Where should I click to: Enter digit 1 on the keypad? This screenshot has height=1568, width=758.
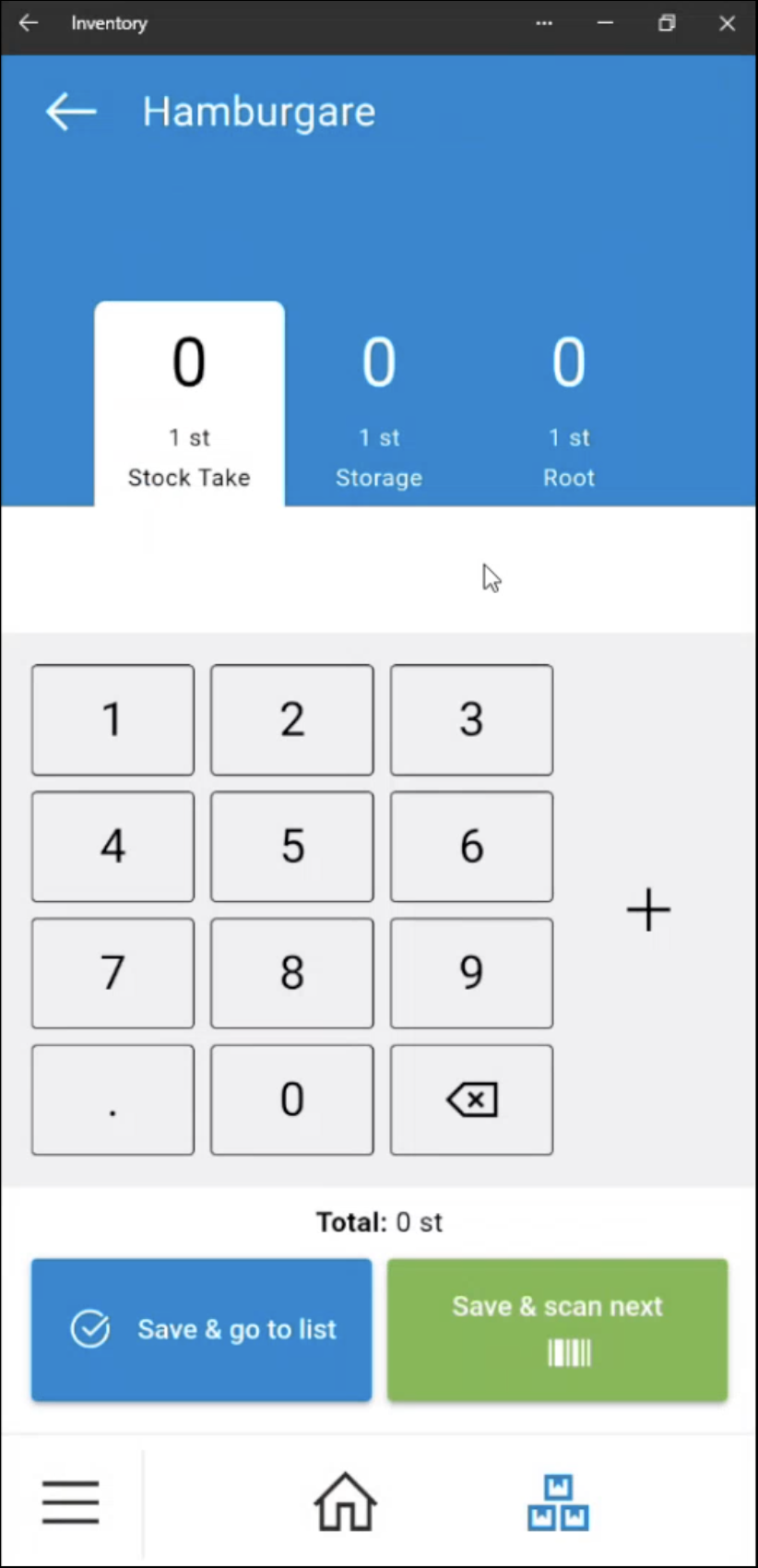point(113,719)
